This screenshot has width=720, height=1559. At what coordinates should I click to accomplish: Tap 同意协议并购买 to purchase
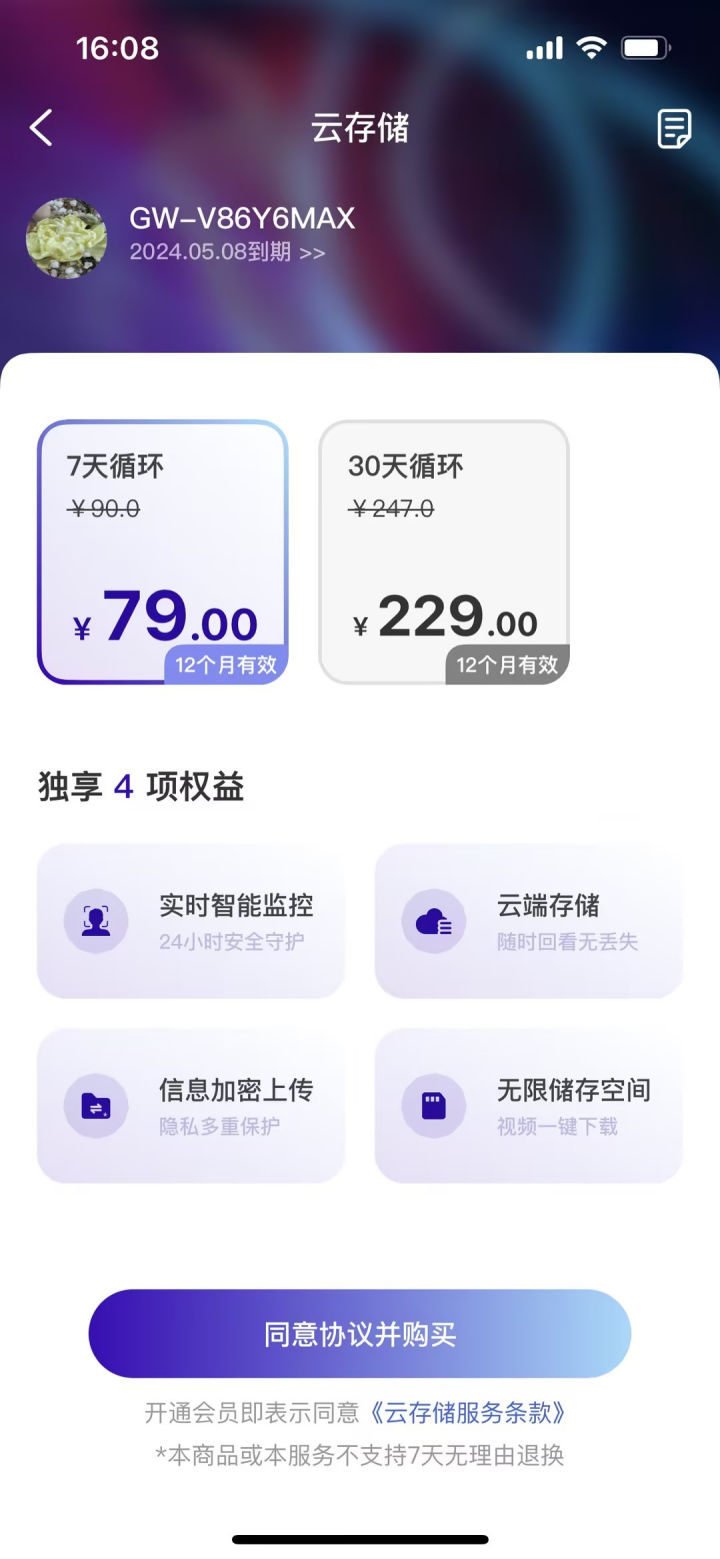360,1334
